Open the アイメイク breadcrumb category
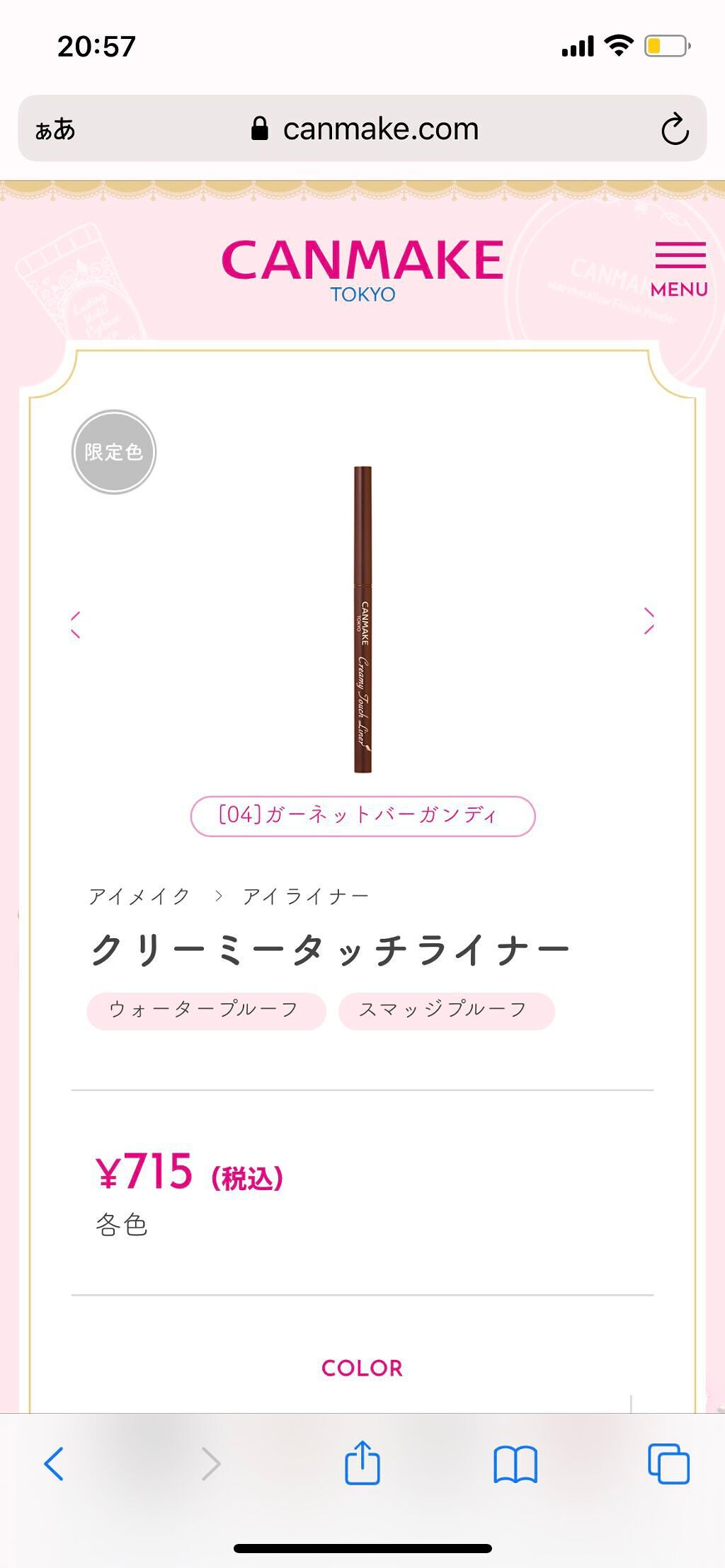The width and height of the screenshot is (725, 1568). tap(139, 896)
